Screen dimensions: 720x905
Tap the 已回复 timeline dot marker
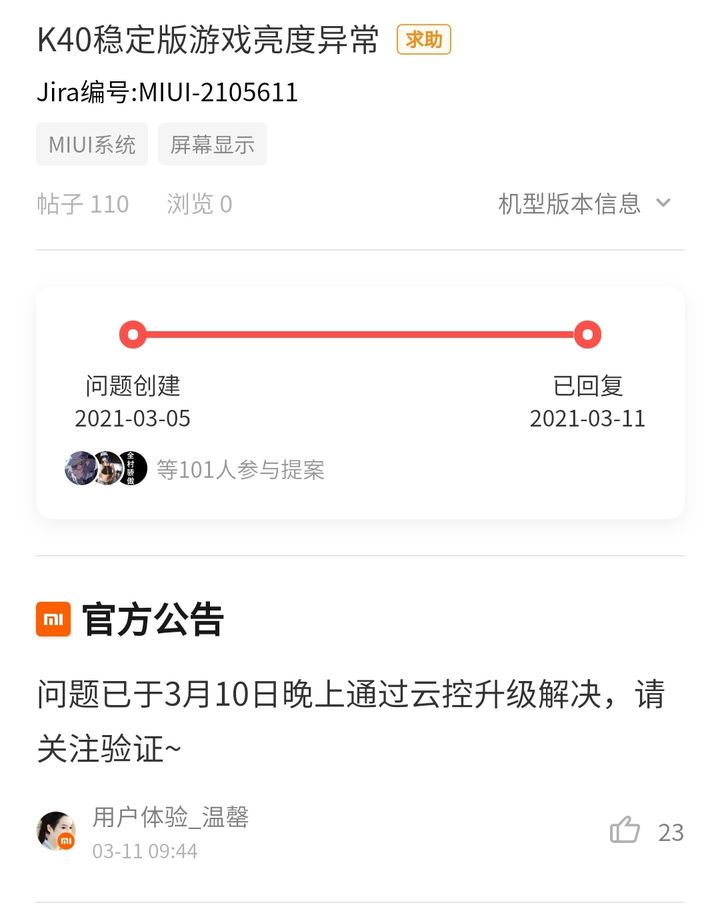587,333
